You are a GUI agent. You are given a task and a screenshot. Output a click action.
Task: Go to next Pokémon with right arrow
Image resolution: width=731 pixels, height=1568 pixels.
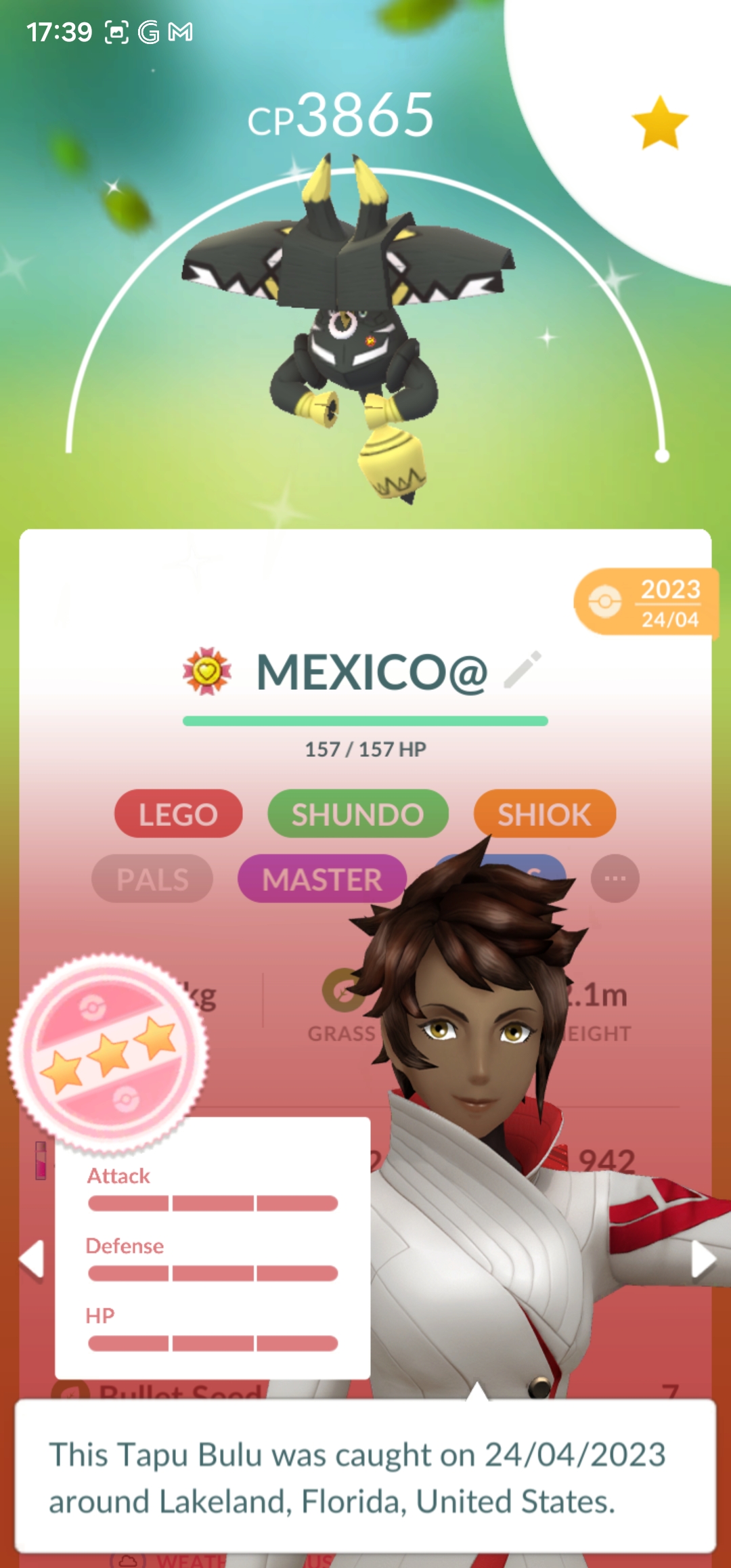(703, 1260)
